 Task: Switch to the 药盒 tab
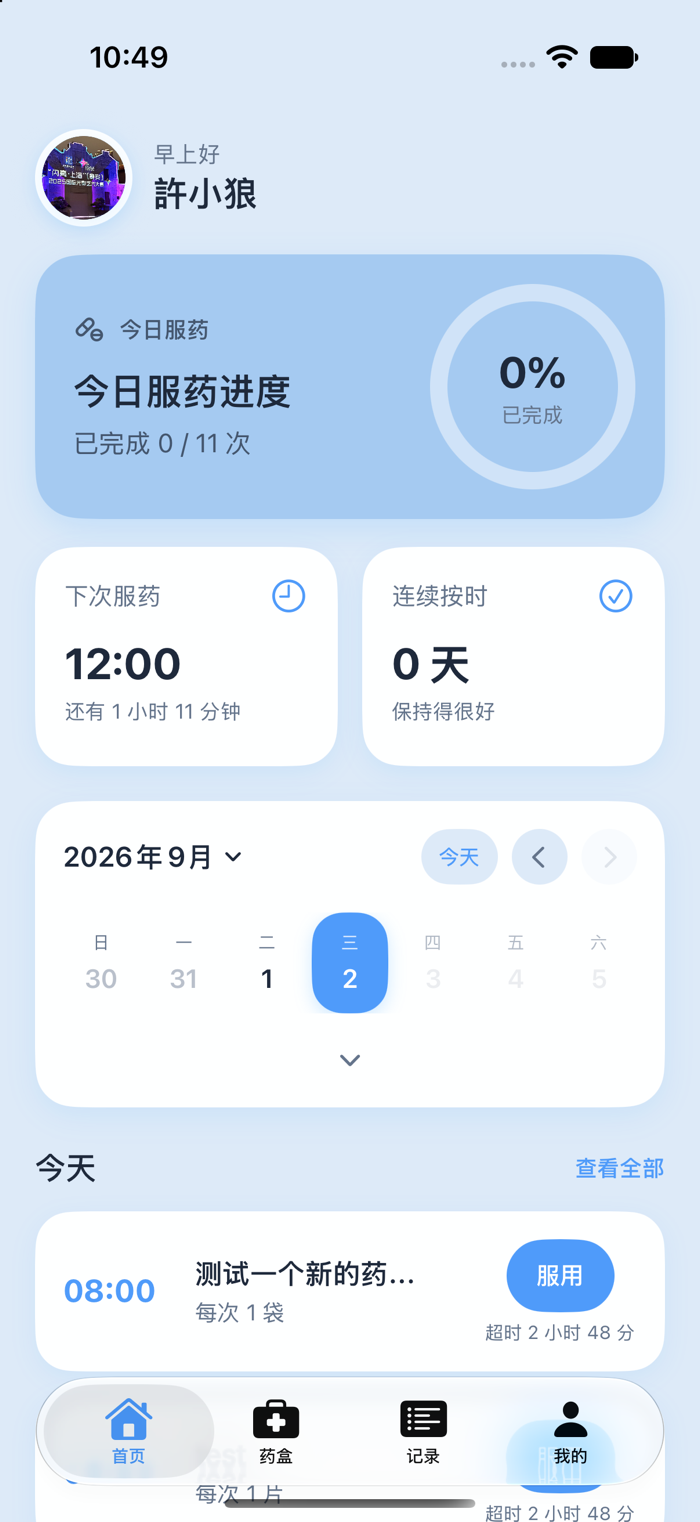tap(276, 1431)
